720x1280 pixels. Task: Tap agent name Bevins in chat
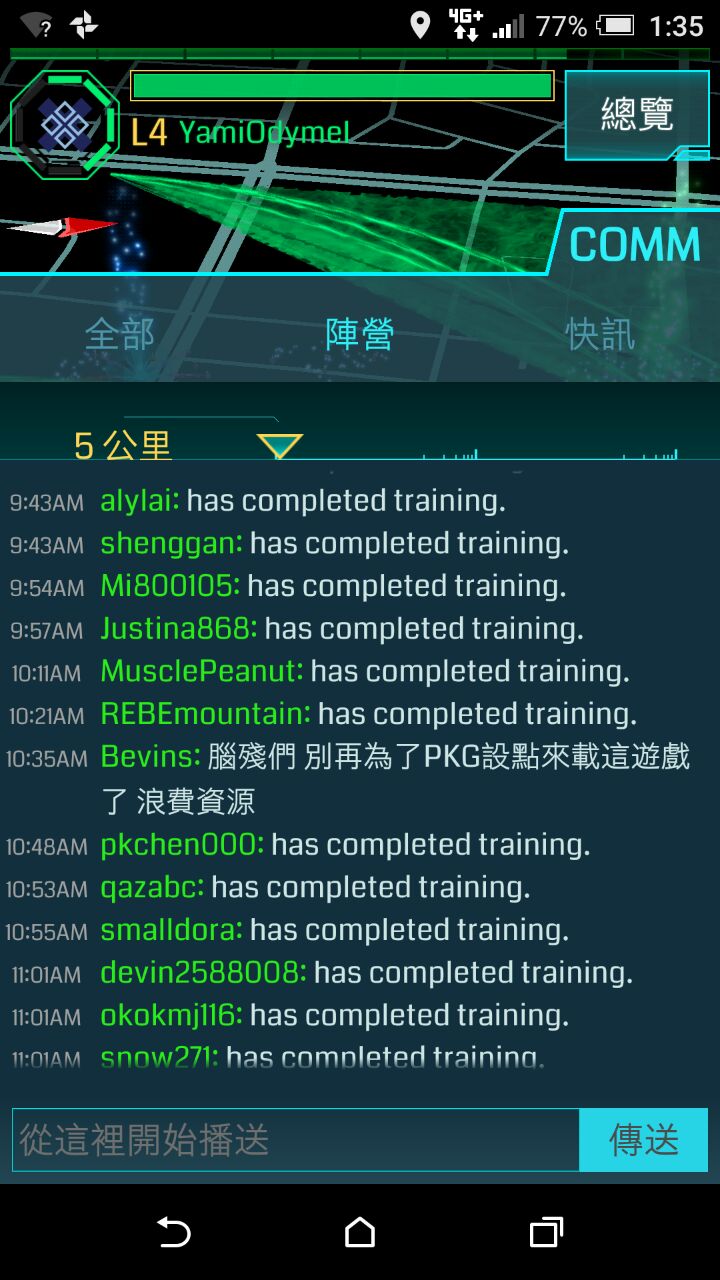point(151,757)
